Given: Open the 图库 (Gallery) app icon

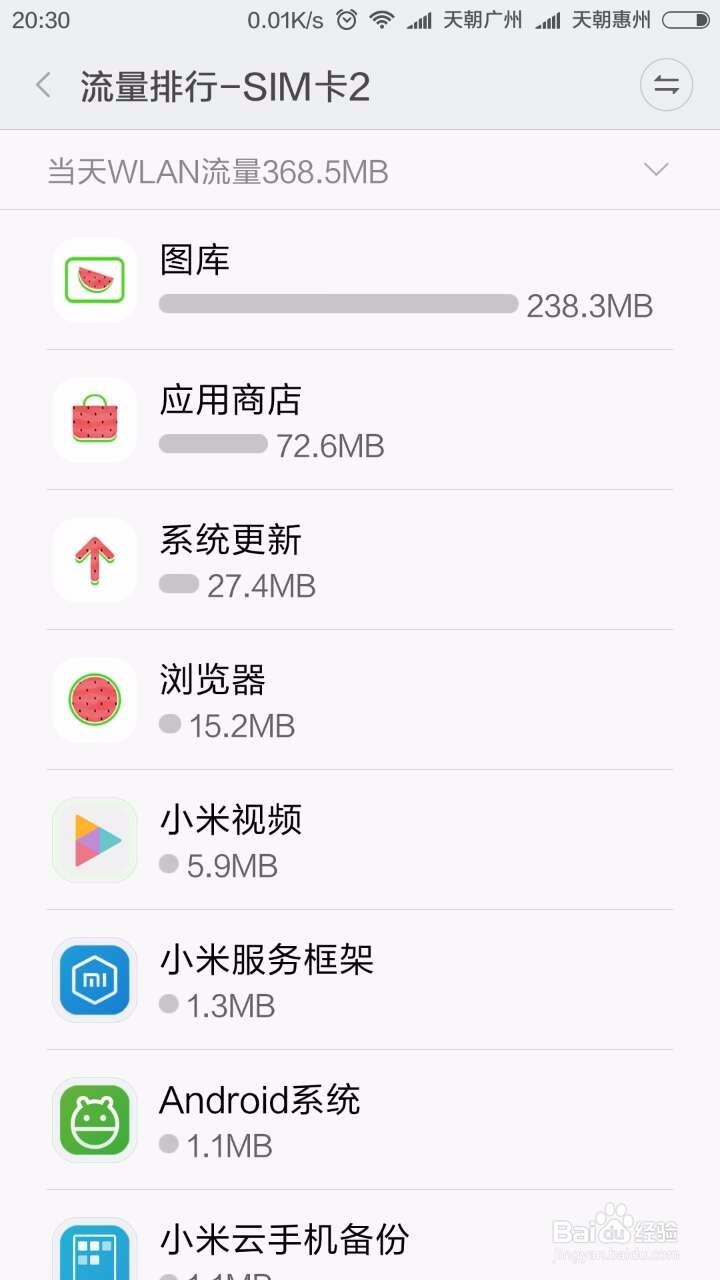Looking at the screenshot, I should coord(94,280).
